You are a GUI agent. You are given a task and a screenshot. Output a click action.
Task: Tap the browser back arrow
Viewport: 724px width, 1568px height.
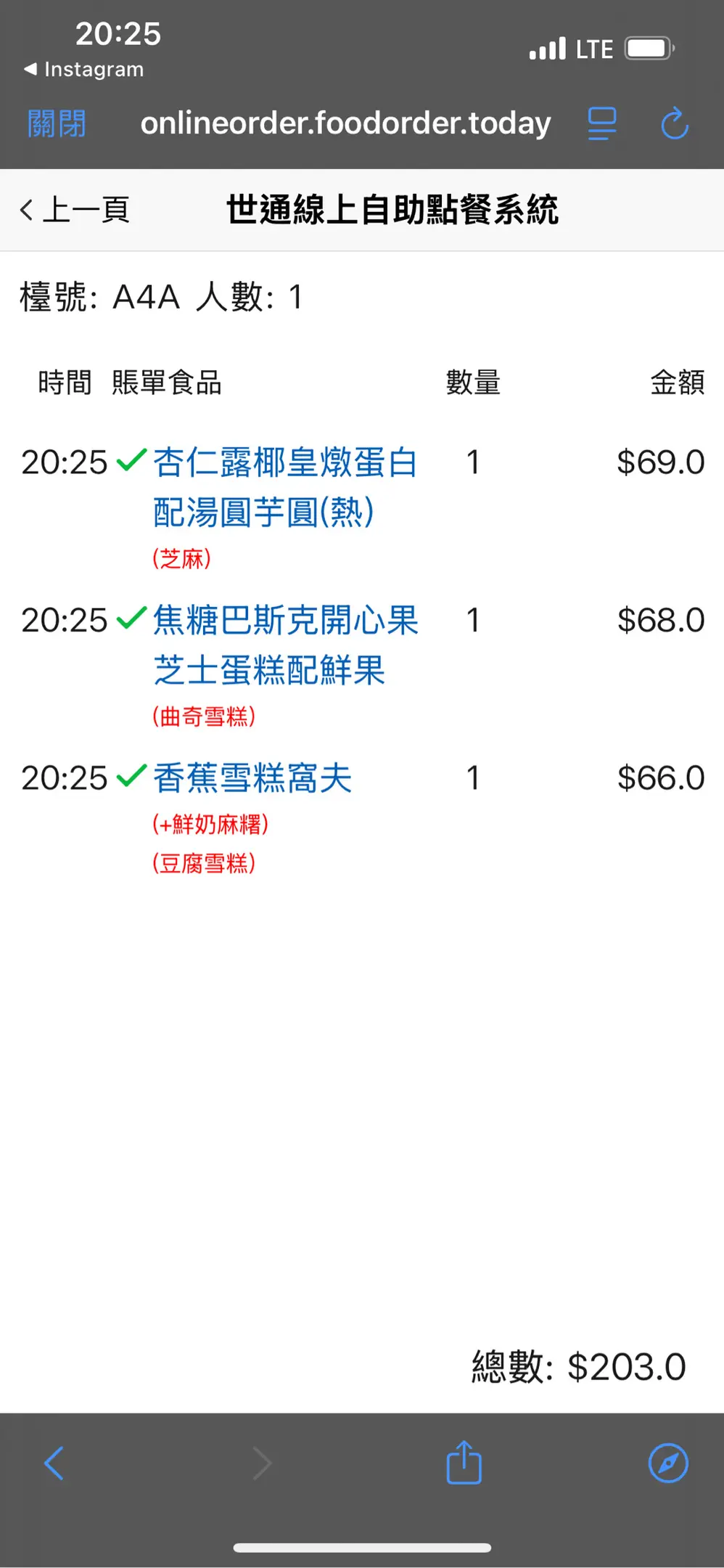point(54,1463)
